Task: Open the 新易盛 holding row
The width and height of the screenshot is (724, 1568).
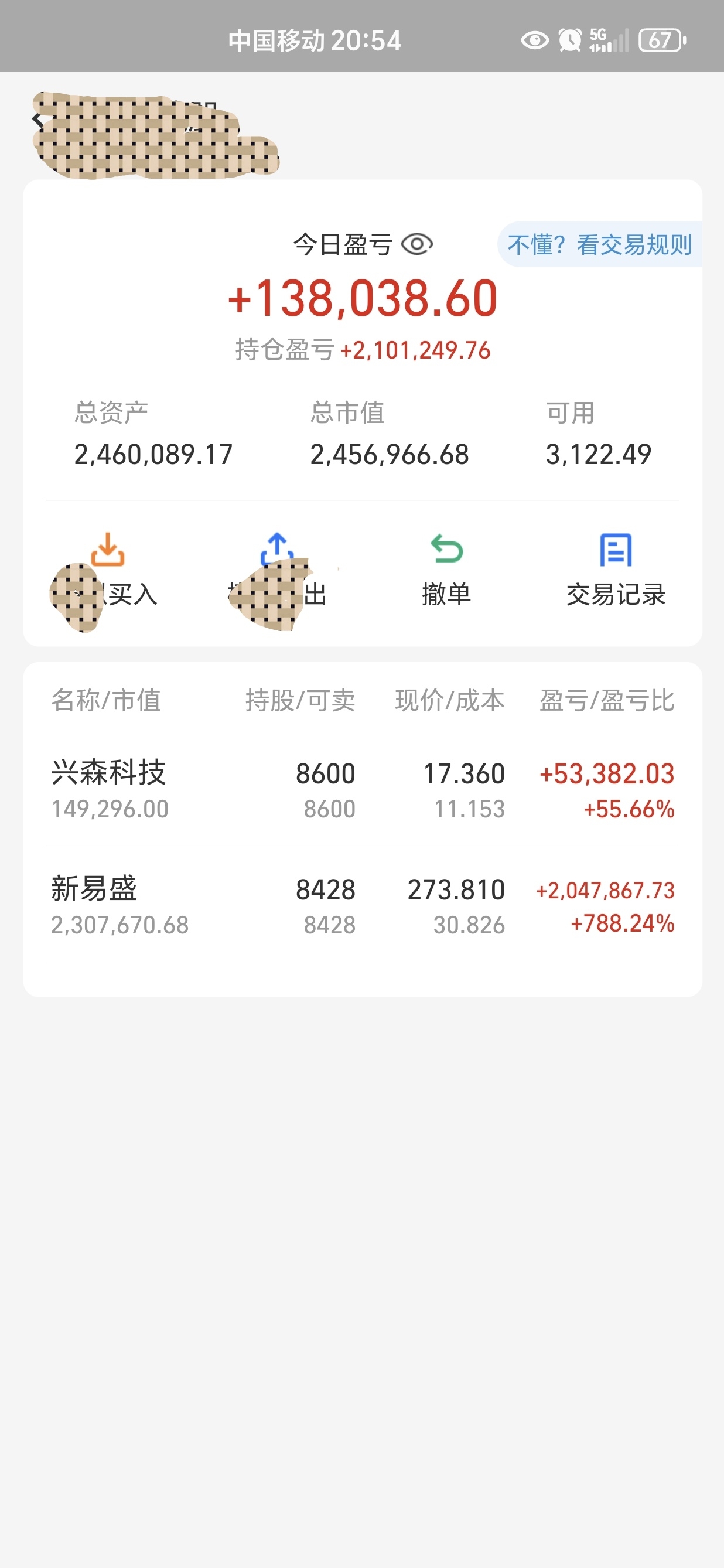Action: 363,905
